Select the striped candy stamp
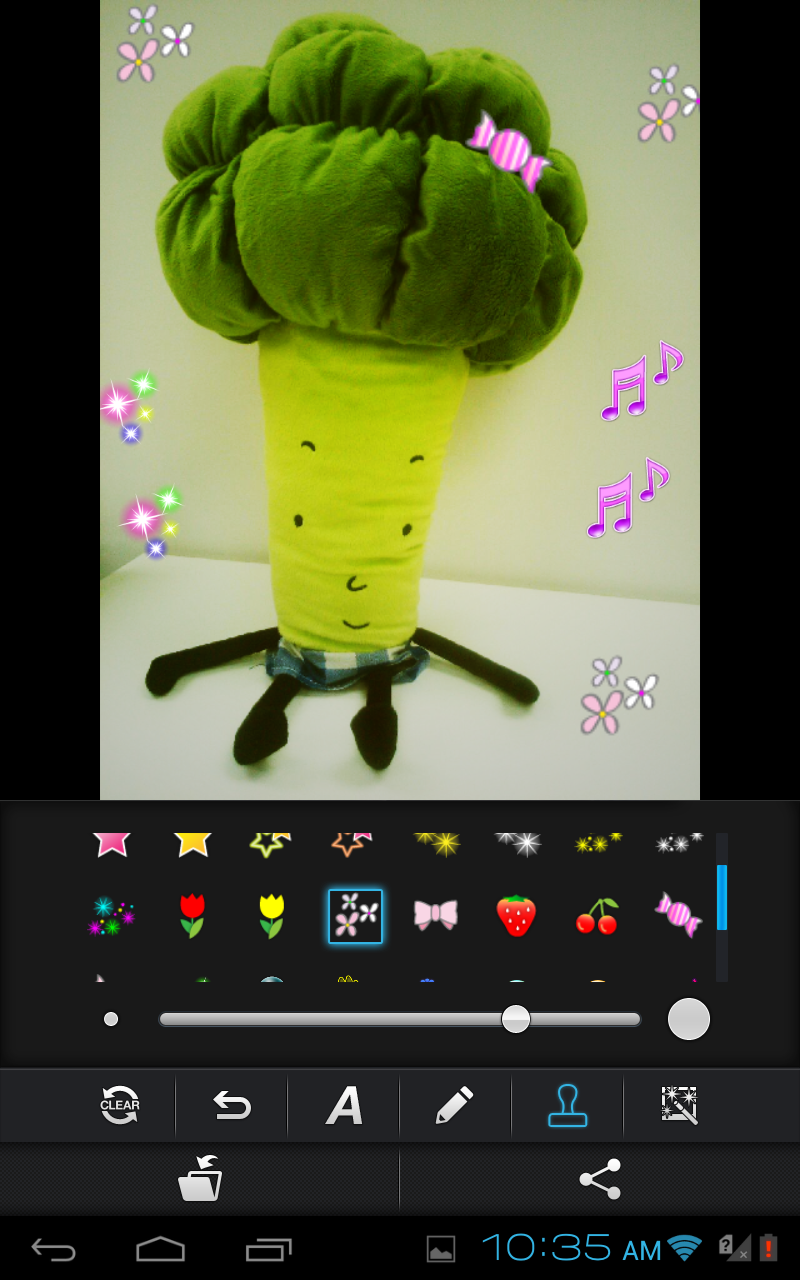 677,915
